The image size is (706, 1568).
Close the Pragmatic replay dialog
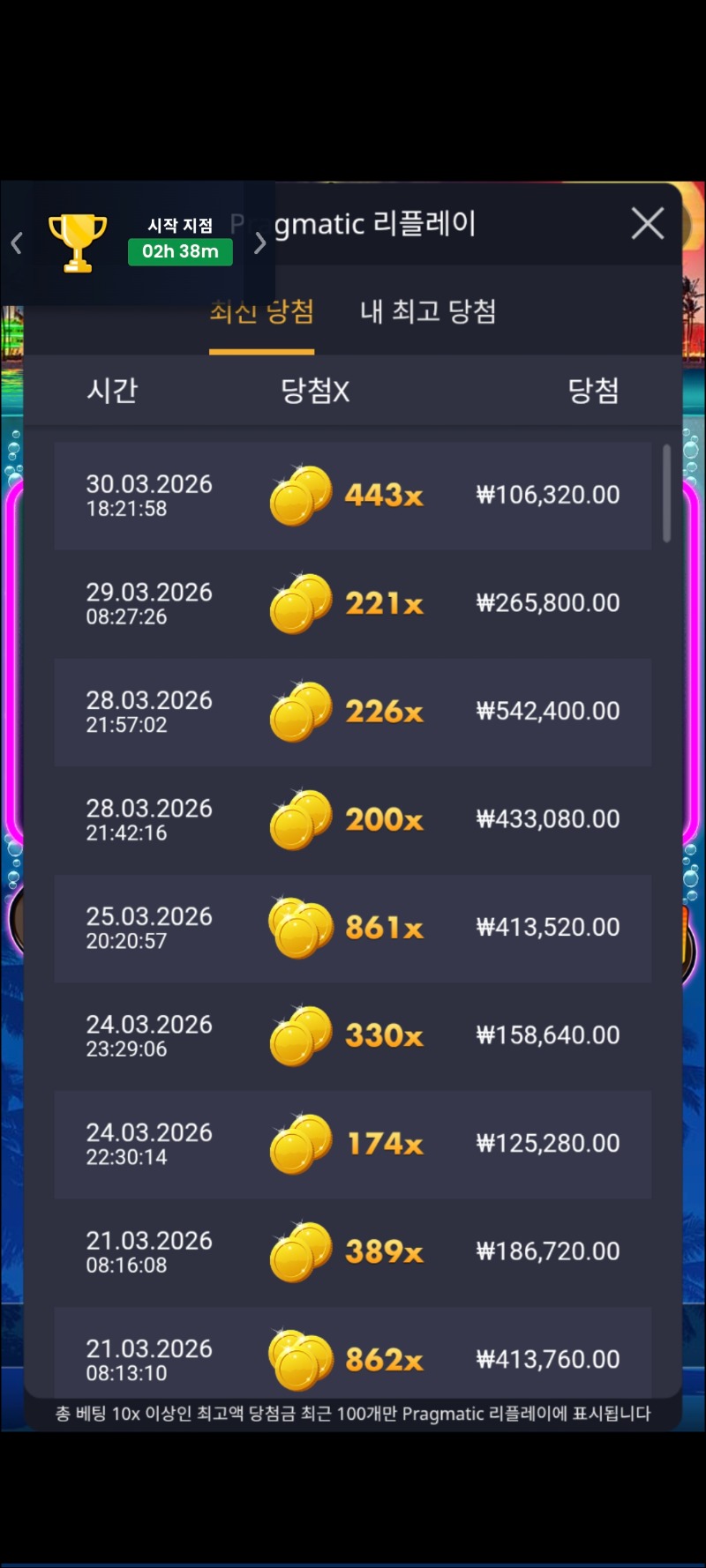click(x=648, y=224)
